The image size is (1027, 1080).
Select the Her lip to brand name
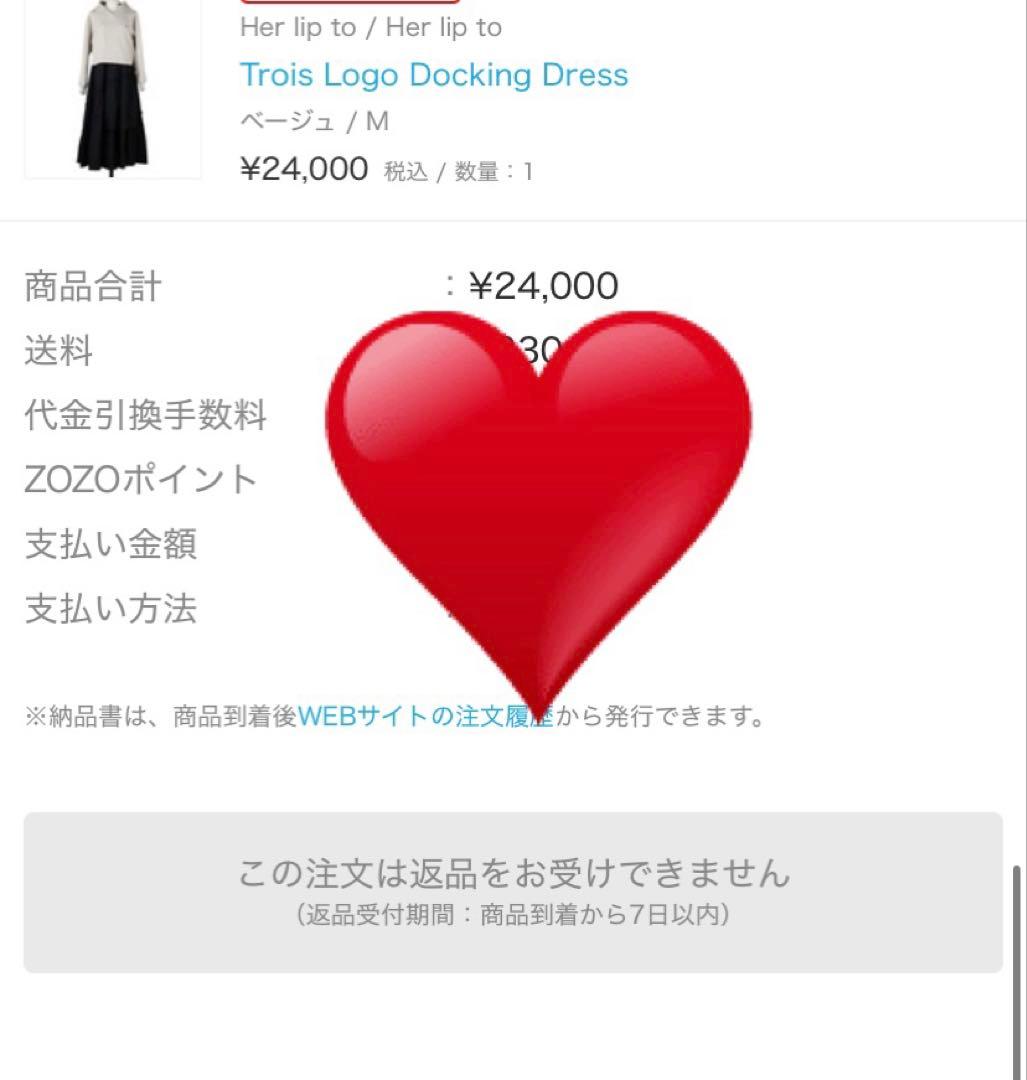pos(370,27)
